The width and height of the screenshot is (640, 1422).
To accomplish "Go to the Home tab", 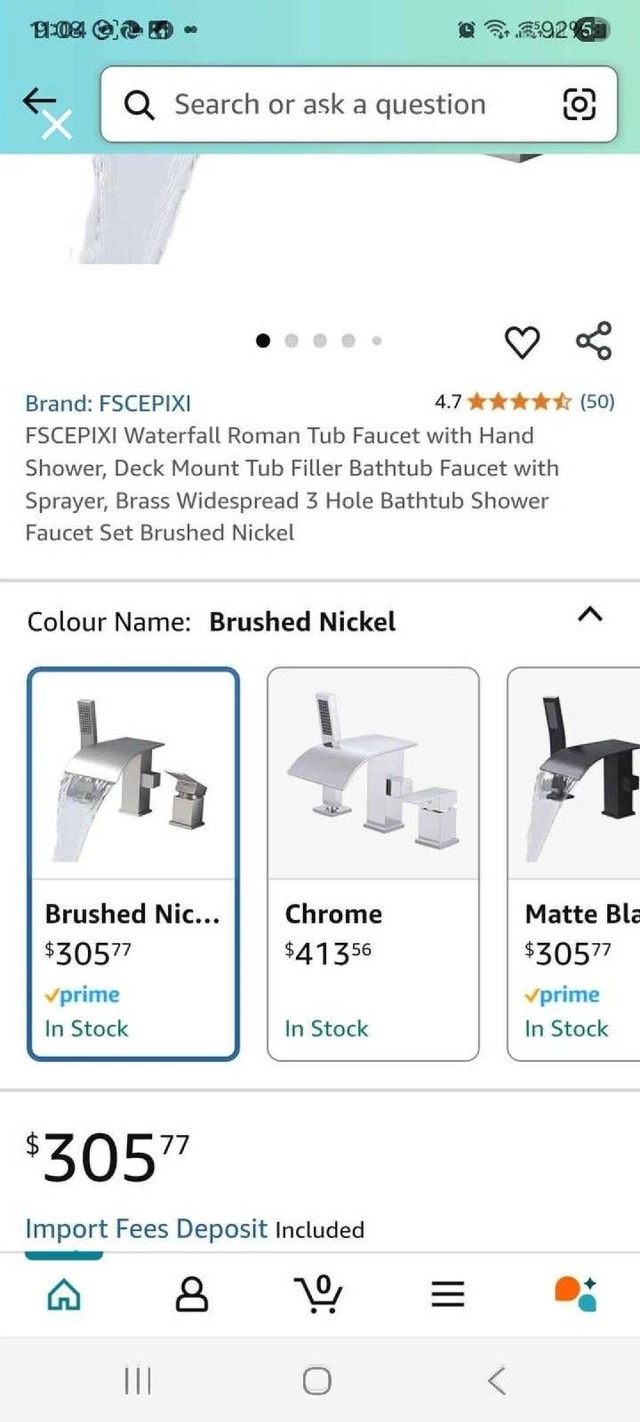I will [x=64, y=1294].
